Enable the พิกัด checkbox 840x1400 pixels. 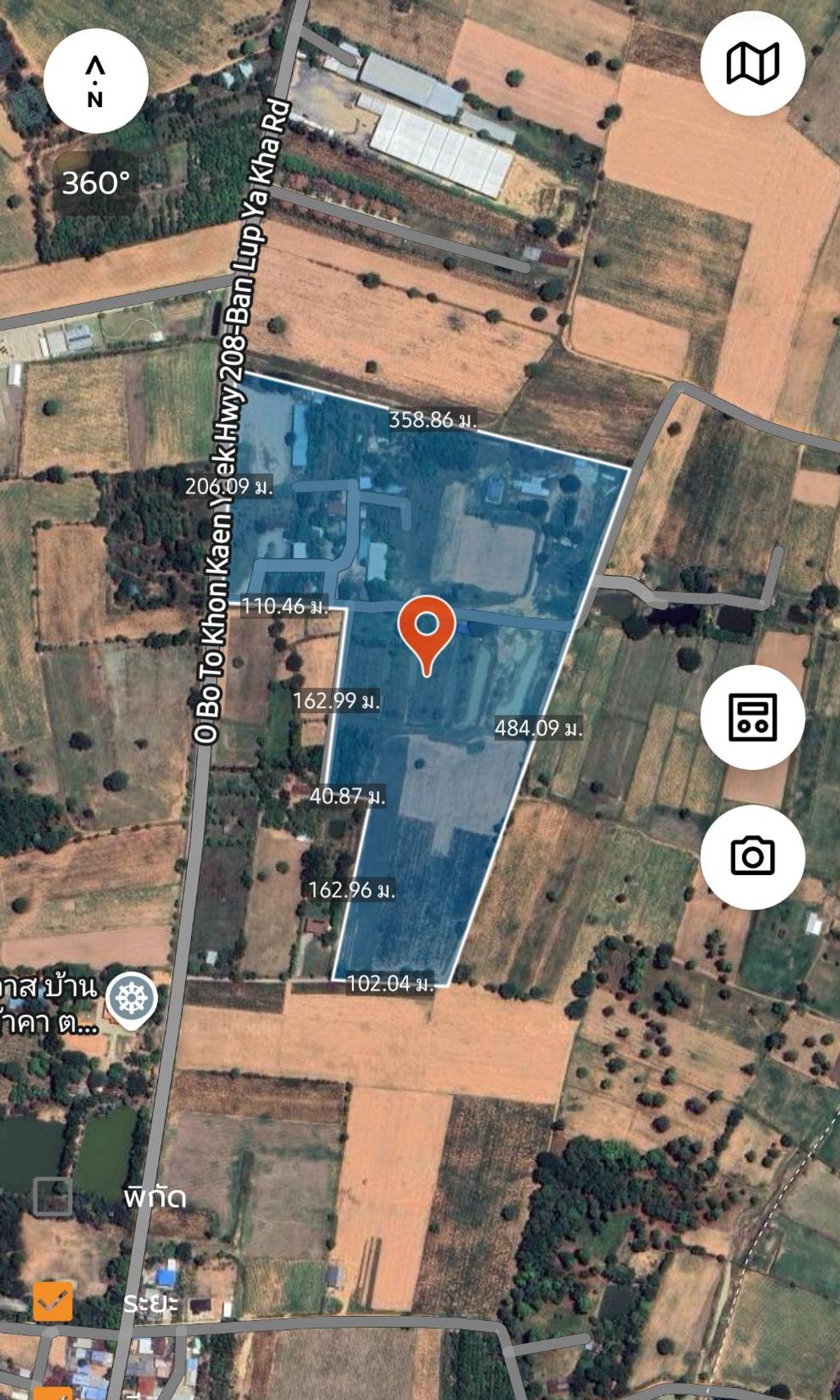(x=52, y=1196)
